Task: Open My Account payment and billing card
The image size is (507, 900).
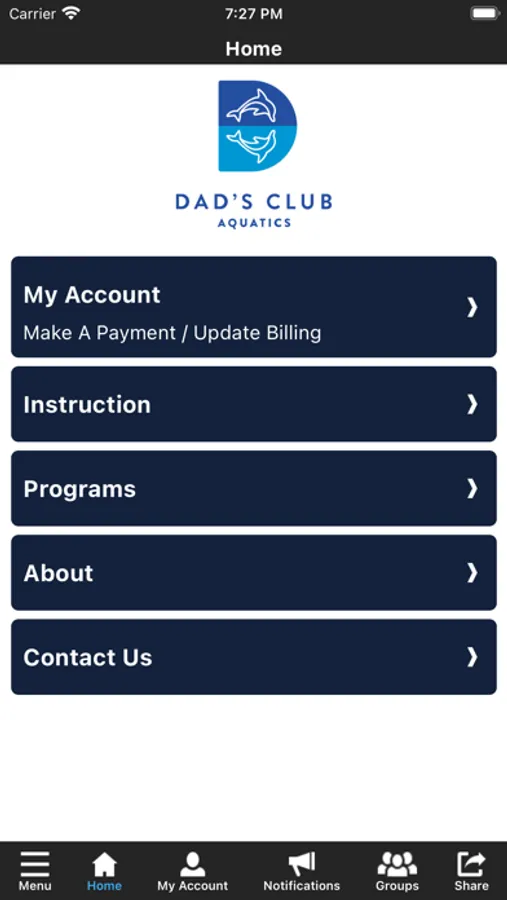Action: (253, 307)
